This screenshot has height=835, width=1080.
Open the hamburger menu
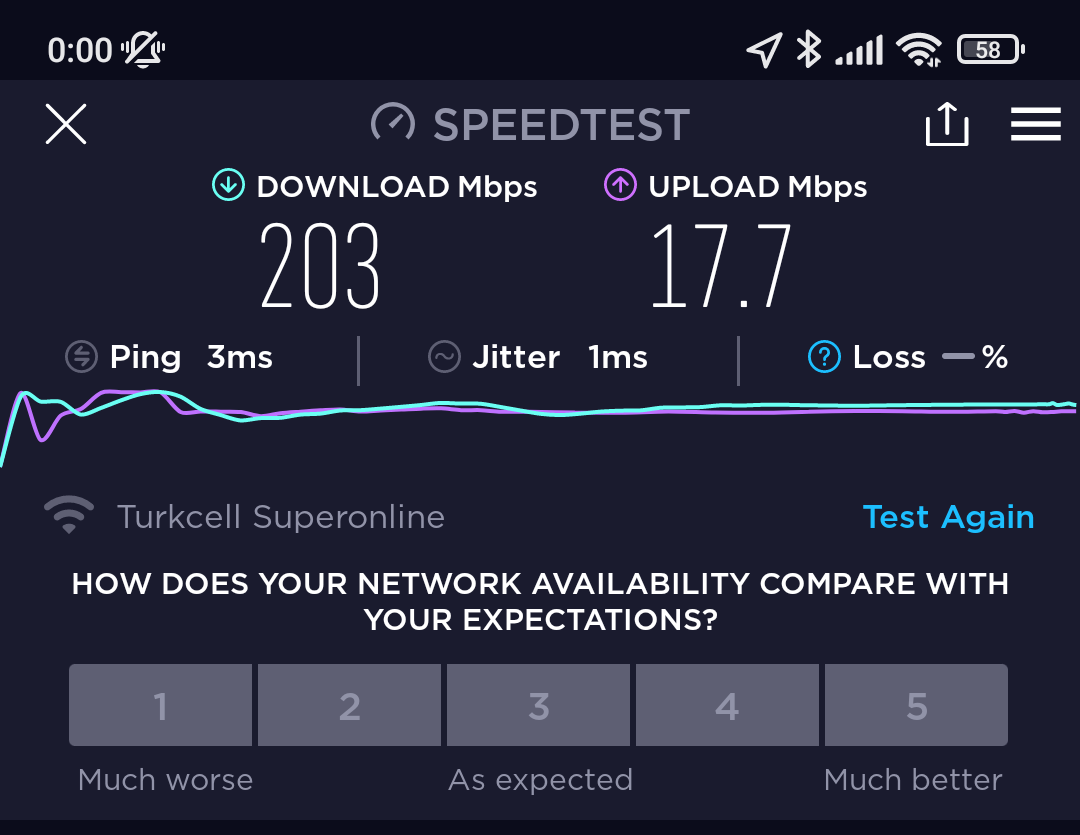[x=1035, y=124]
